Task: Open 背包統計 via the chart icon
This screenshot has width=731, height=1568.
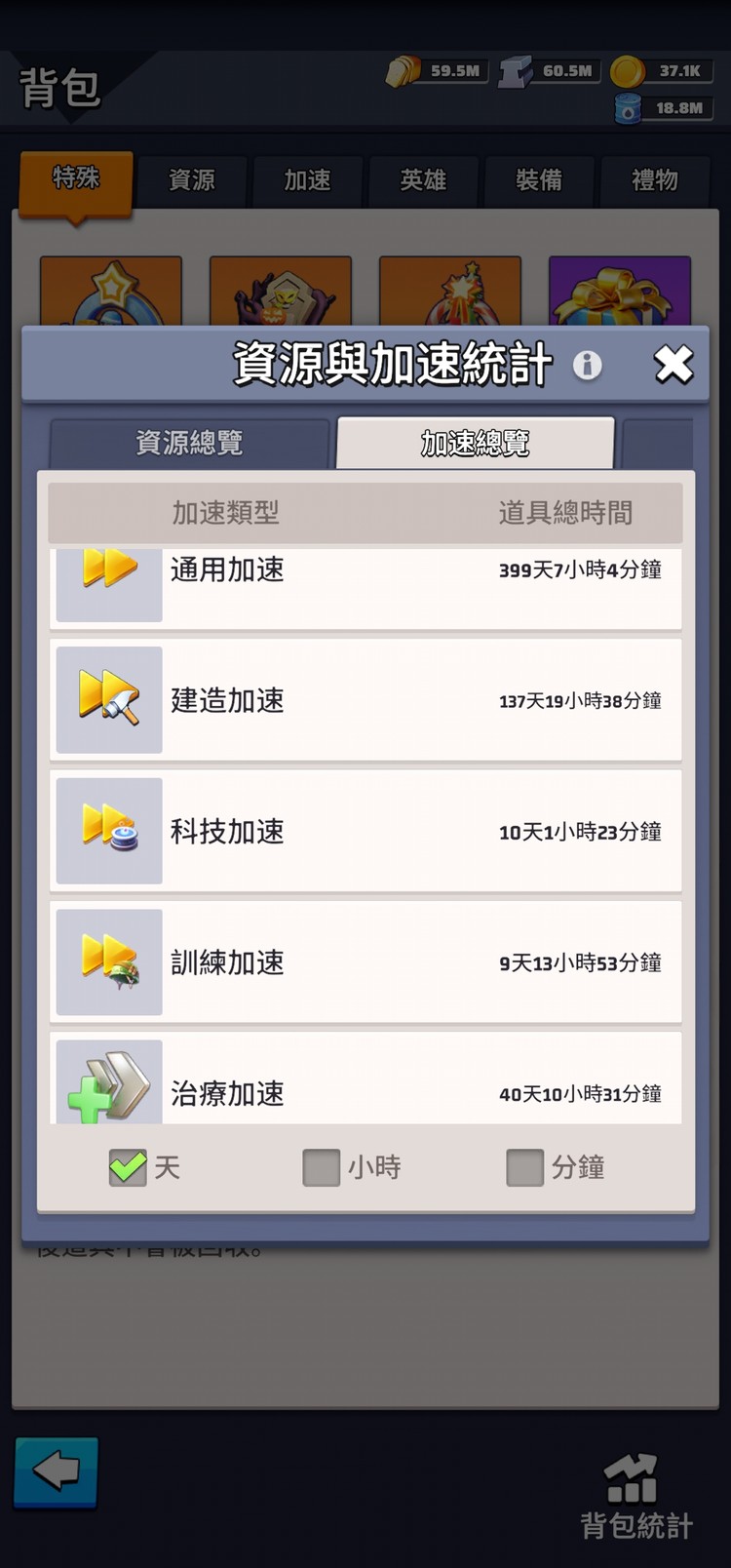Action: pos(632,1482)
